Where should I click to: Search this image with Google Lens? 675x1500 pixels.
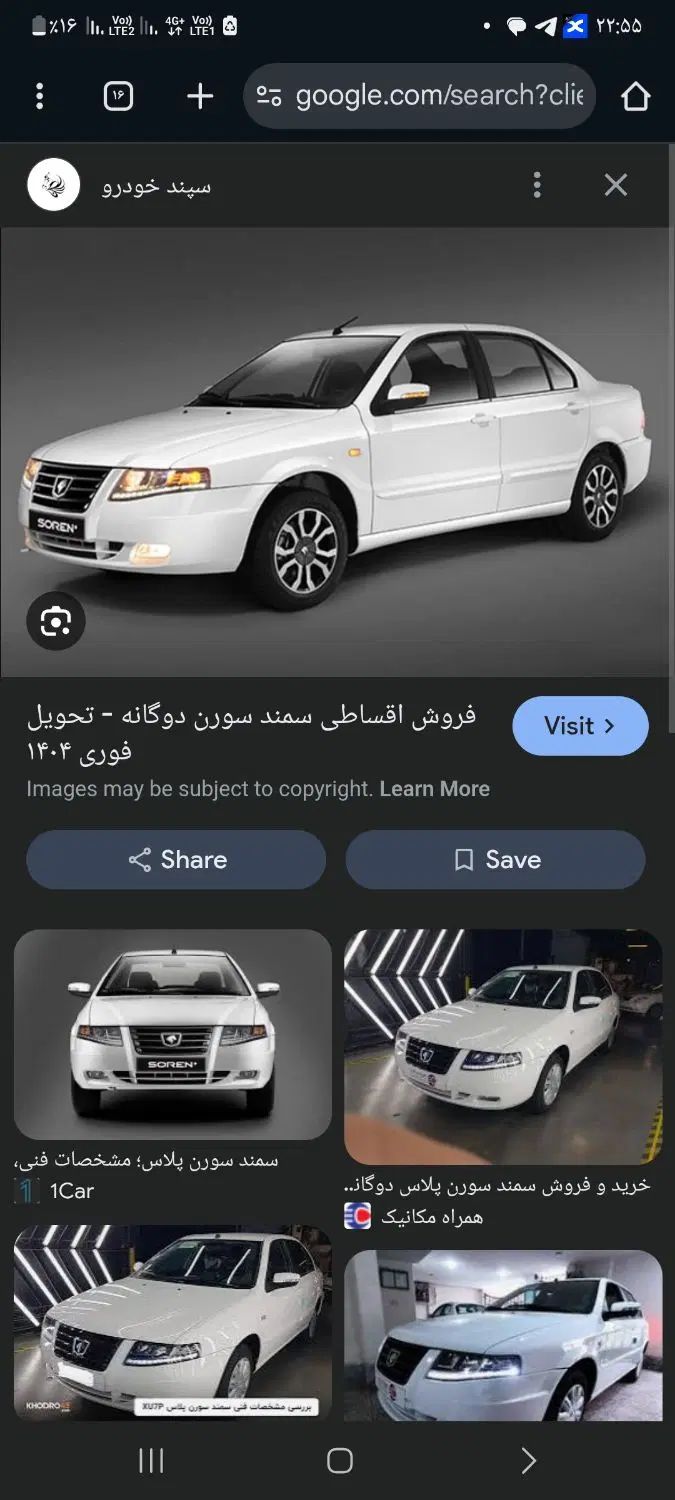(56, 622)
